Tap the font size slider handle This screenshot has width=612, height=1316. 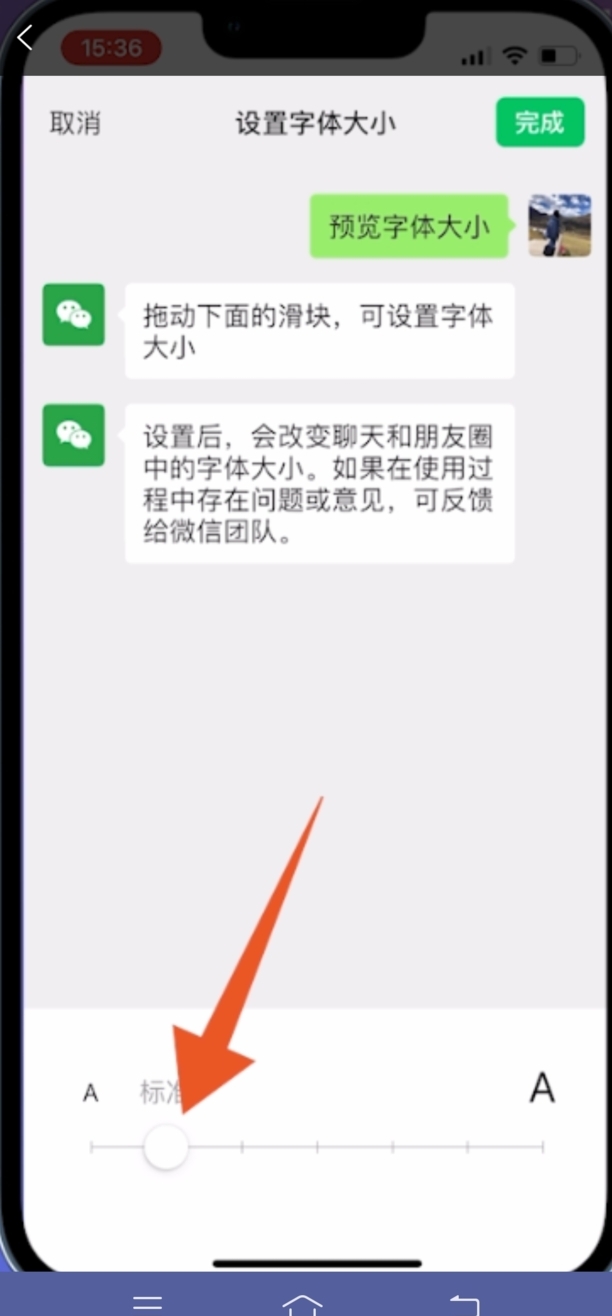coord(166,1146)
